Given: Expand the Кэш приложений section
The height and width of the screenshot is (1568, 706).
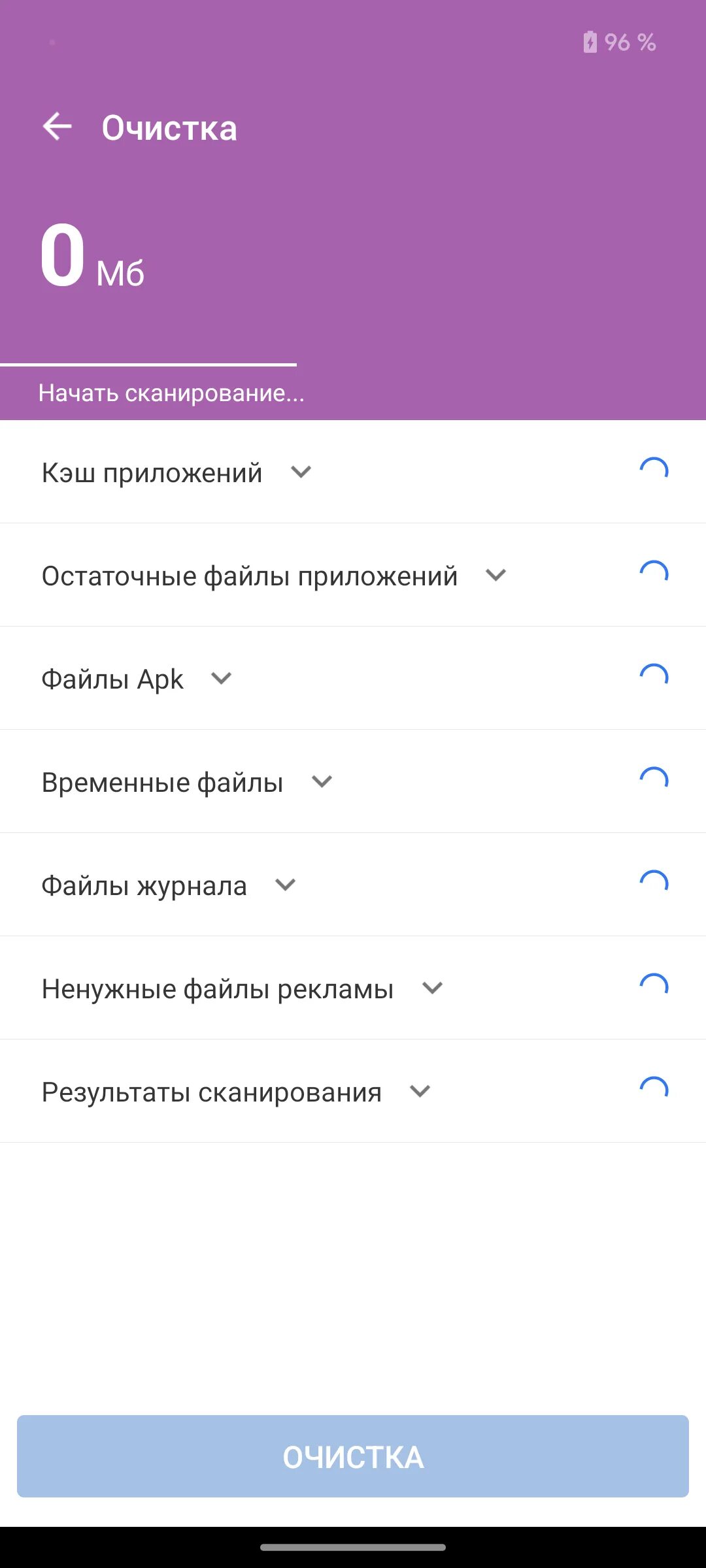Looking at the screenshot, I should tap(301, 472).
